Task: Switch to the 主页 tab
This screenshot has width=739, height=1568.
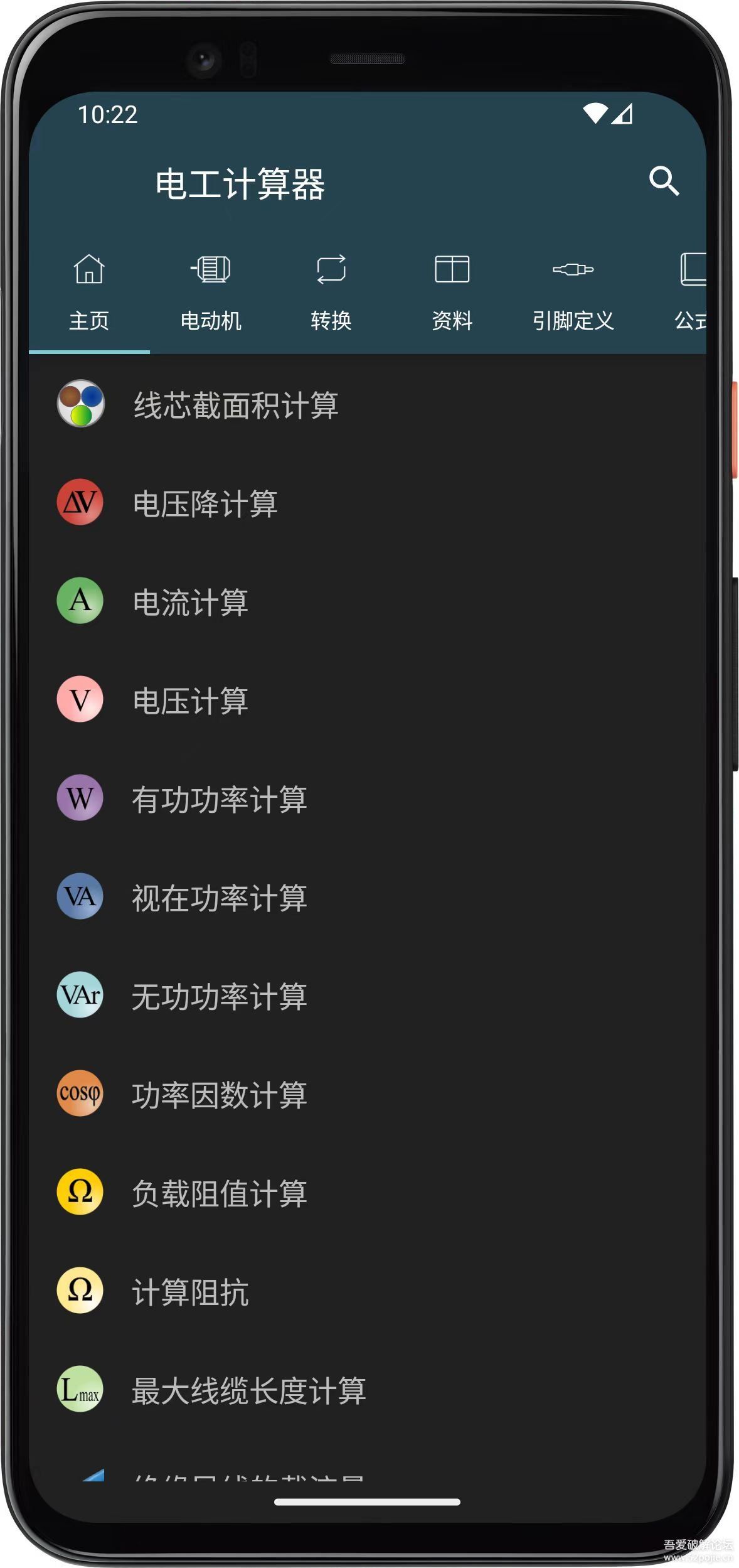Action: (89, 293)
